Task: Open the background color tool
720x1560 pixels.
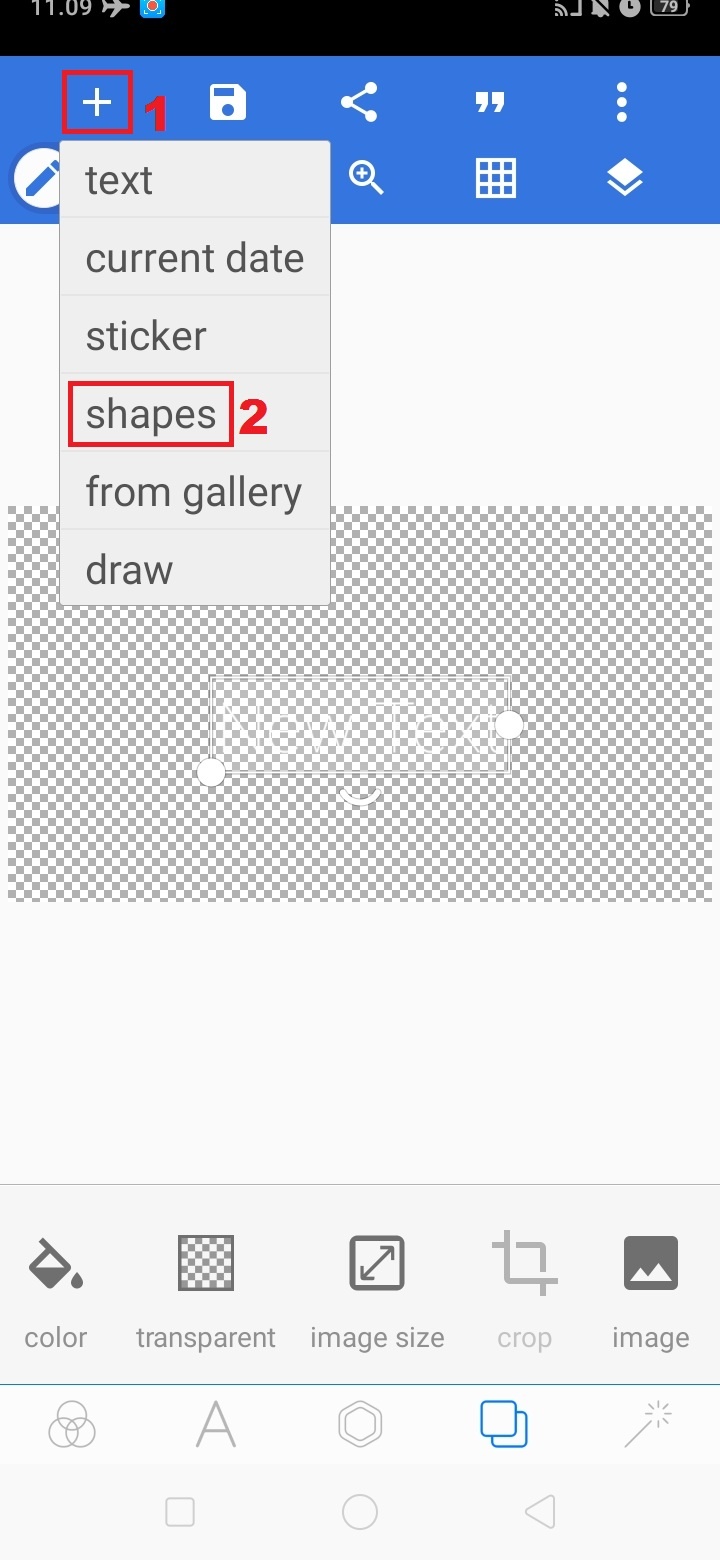Action: click(x=56, y=1290)
